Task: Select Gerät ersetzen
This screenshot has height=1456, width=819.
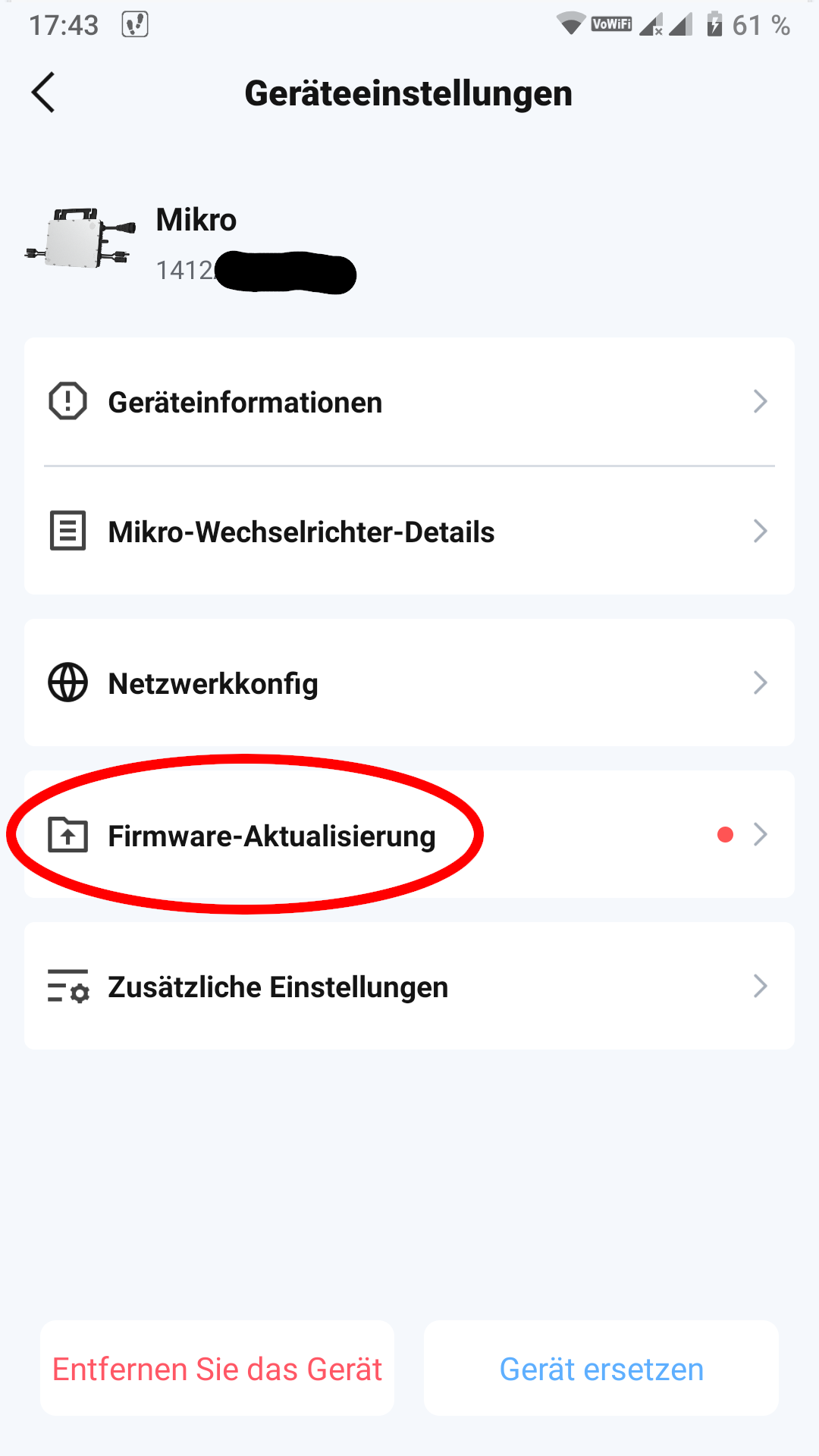Action: (601, 1369)
